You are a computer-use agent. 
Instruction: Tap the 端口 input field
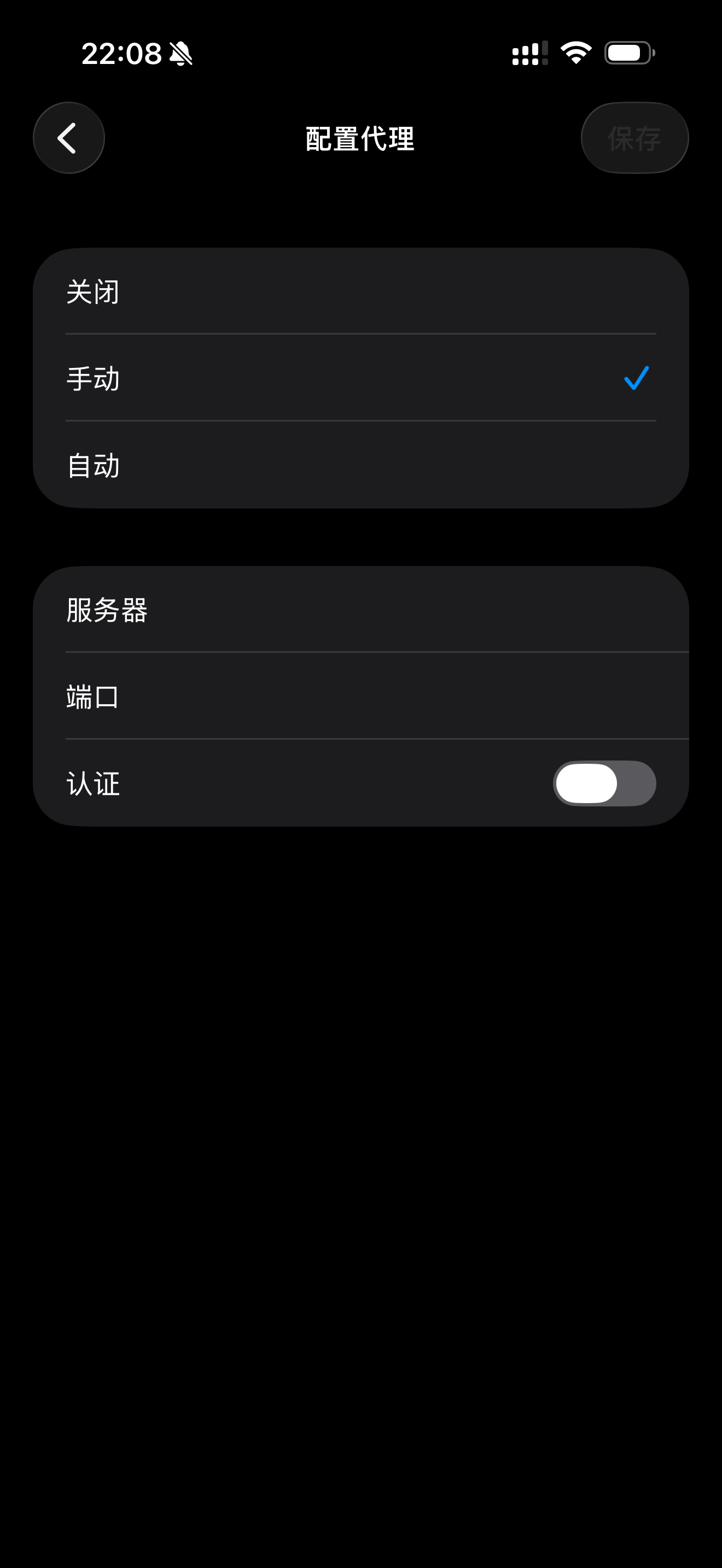pos(361,697)
